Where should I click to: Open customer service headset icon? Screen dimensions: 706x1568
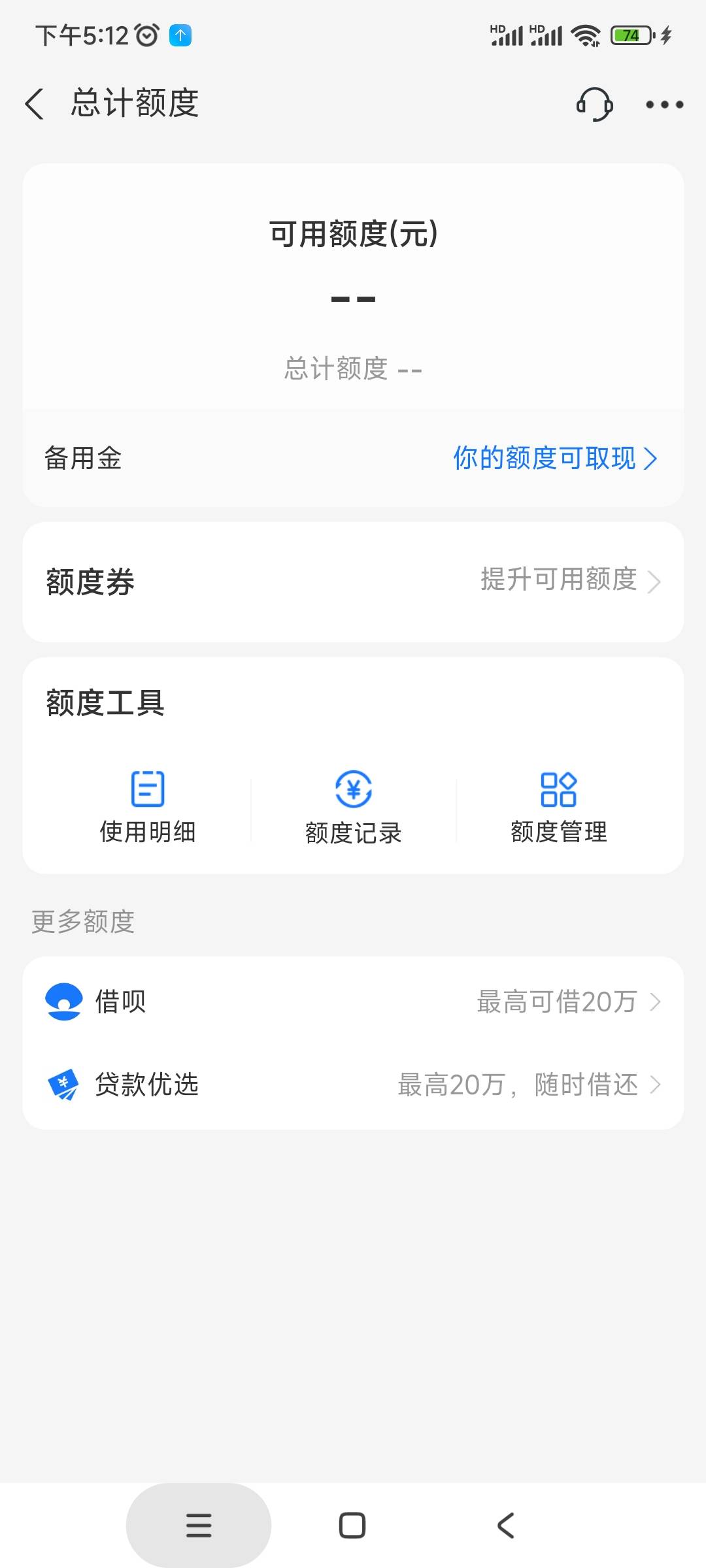(x=594, y=104)
